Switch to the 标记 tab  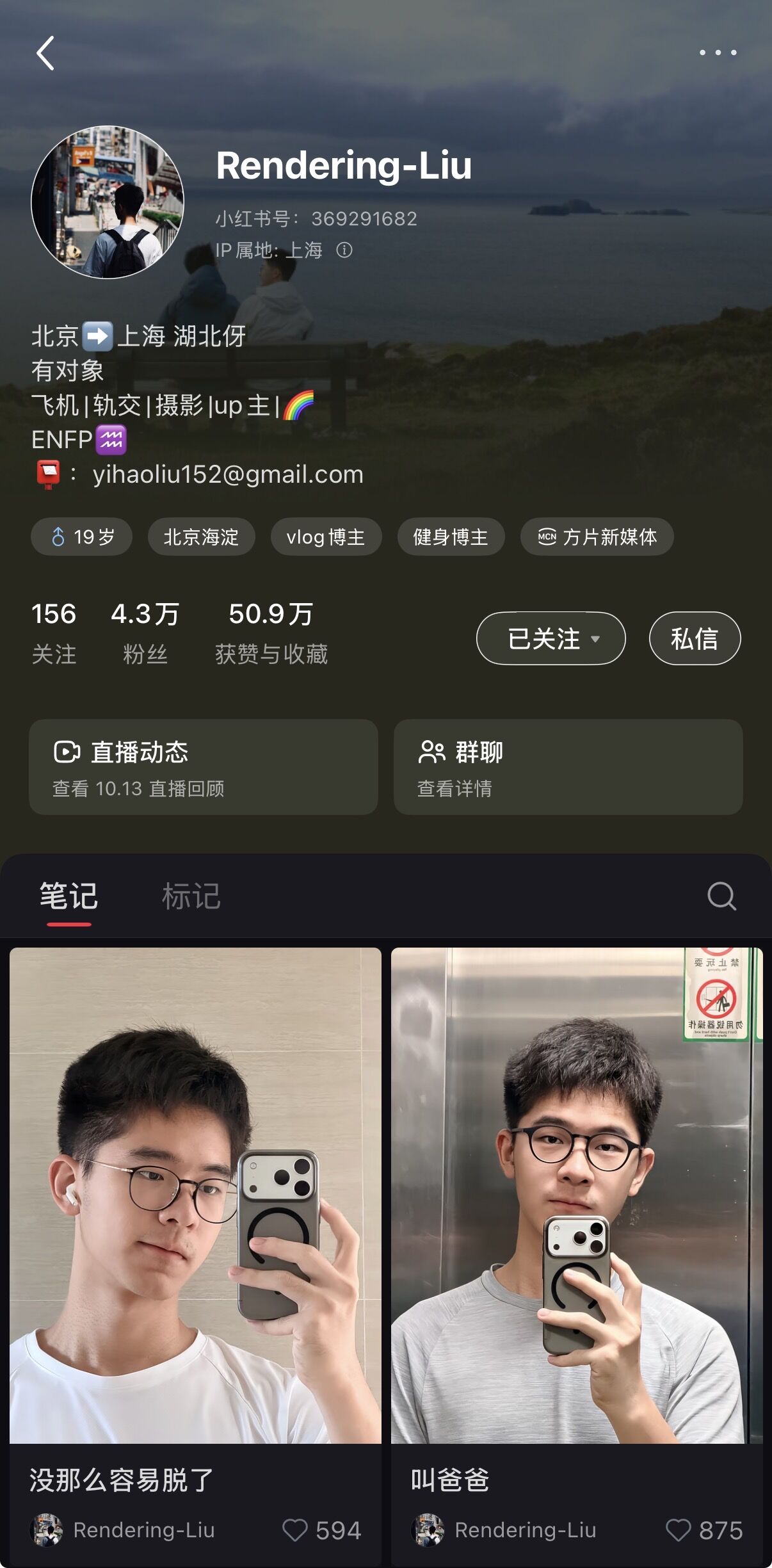click(191, 896)
